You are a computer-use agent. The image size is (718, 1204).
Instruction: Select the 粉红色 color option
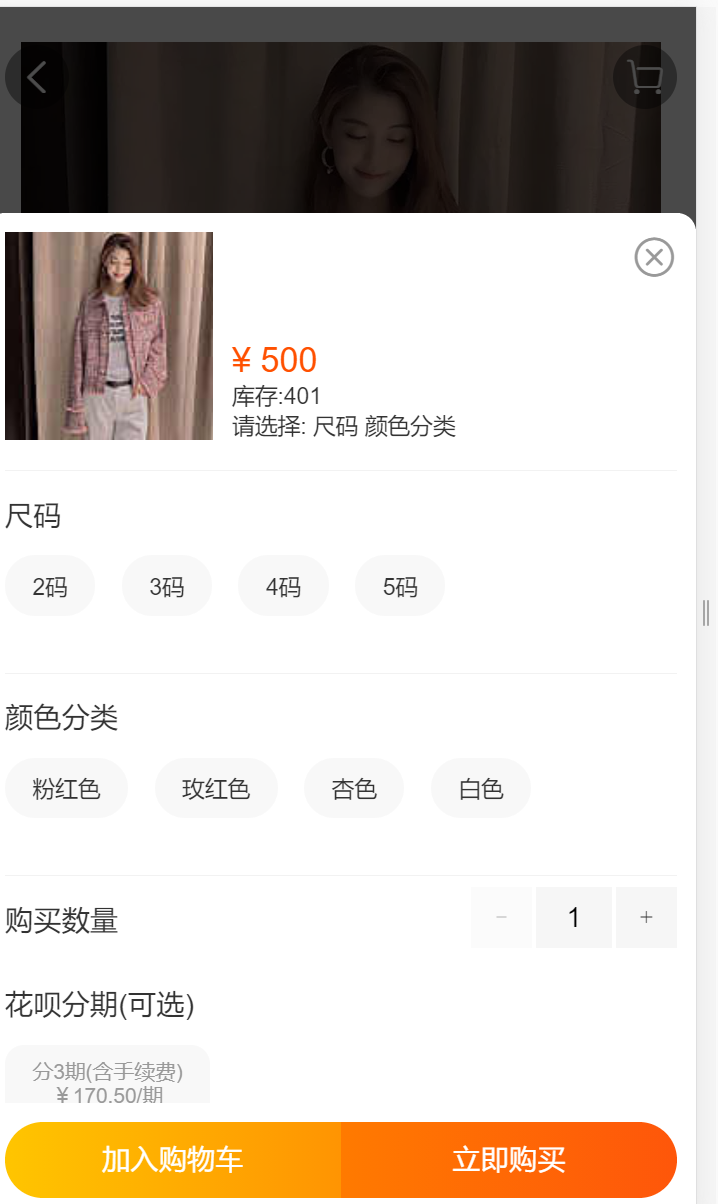click(x=66, y=789)
